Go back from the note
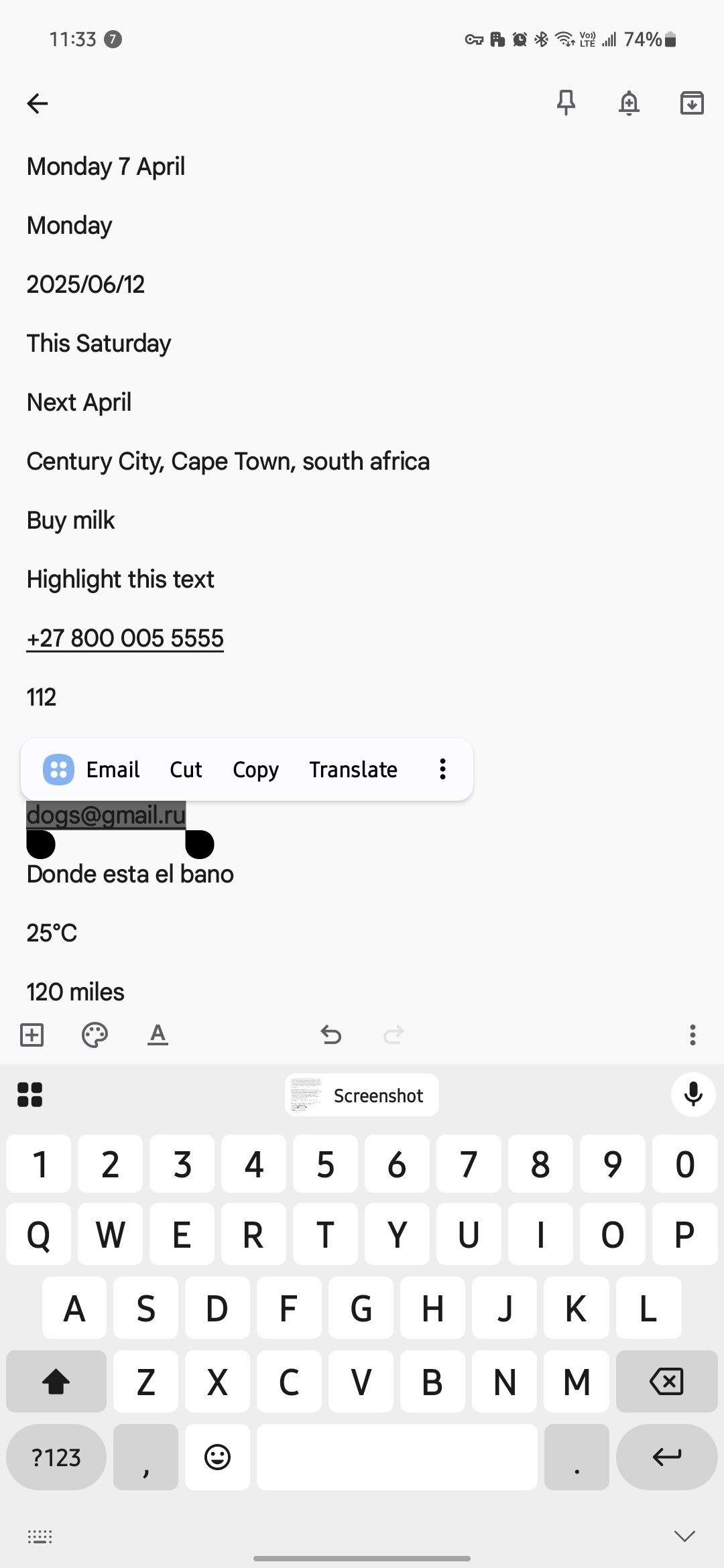724x1568 pixels. pos(38,103)
